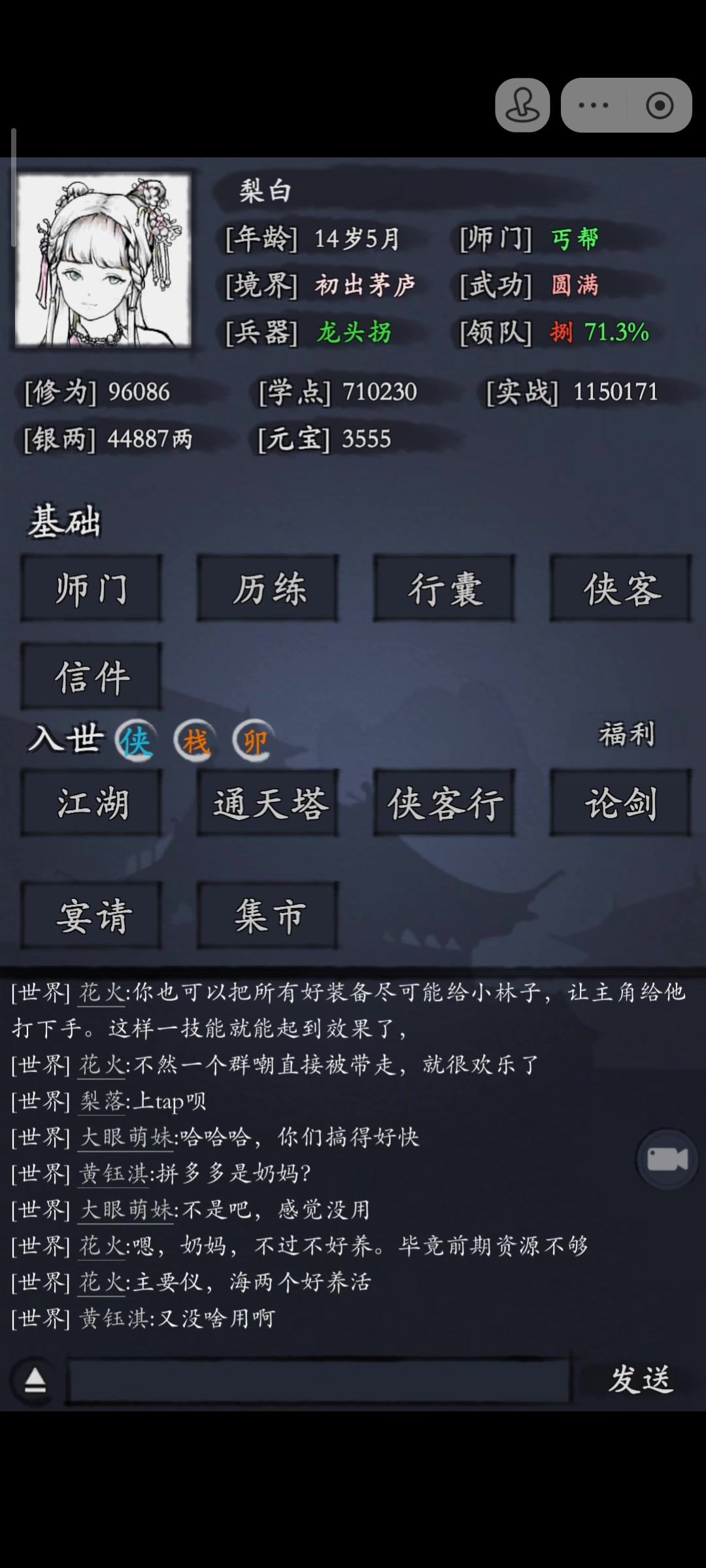Image resolution: width=706 pixels, height=1568 pixels.
Task: Go to 论剑 arena
Action: pos(621,803)
